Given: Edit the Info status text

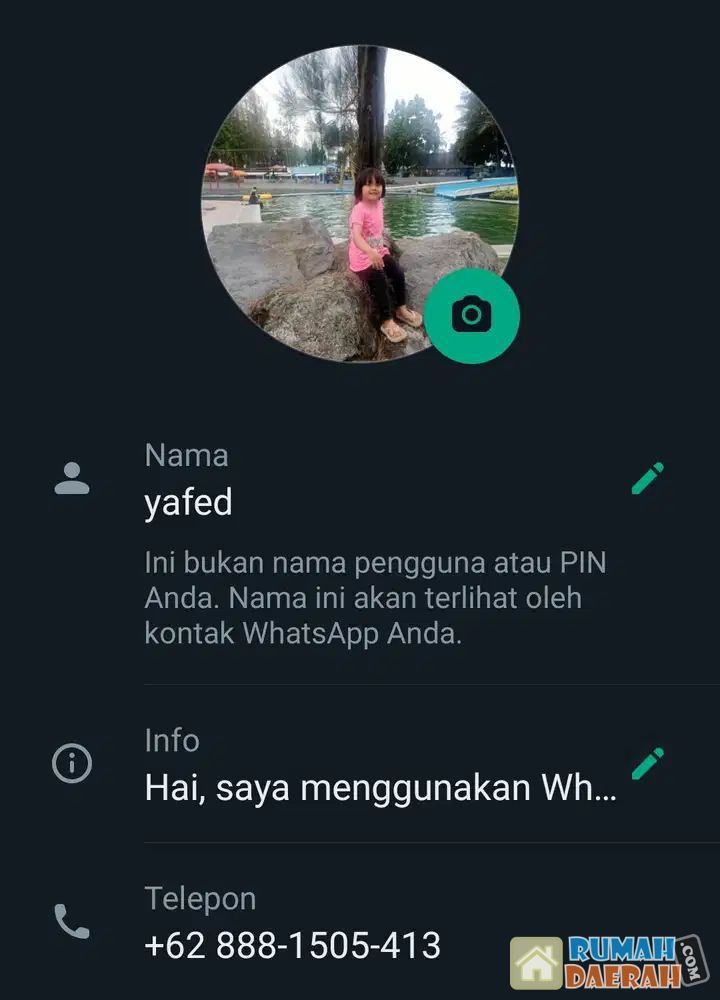Looking at the screenshot, I should 647,763.
